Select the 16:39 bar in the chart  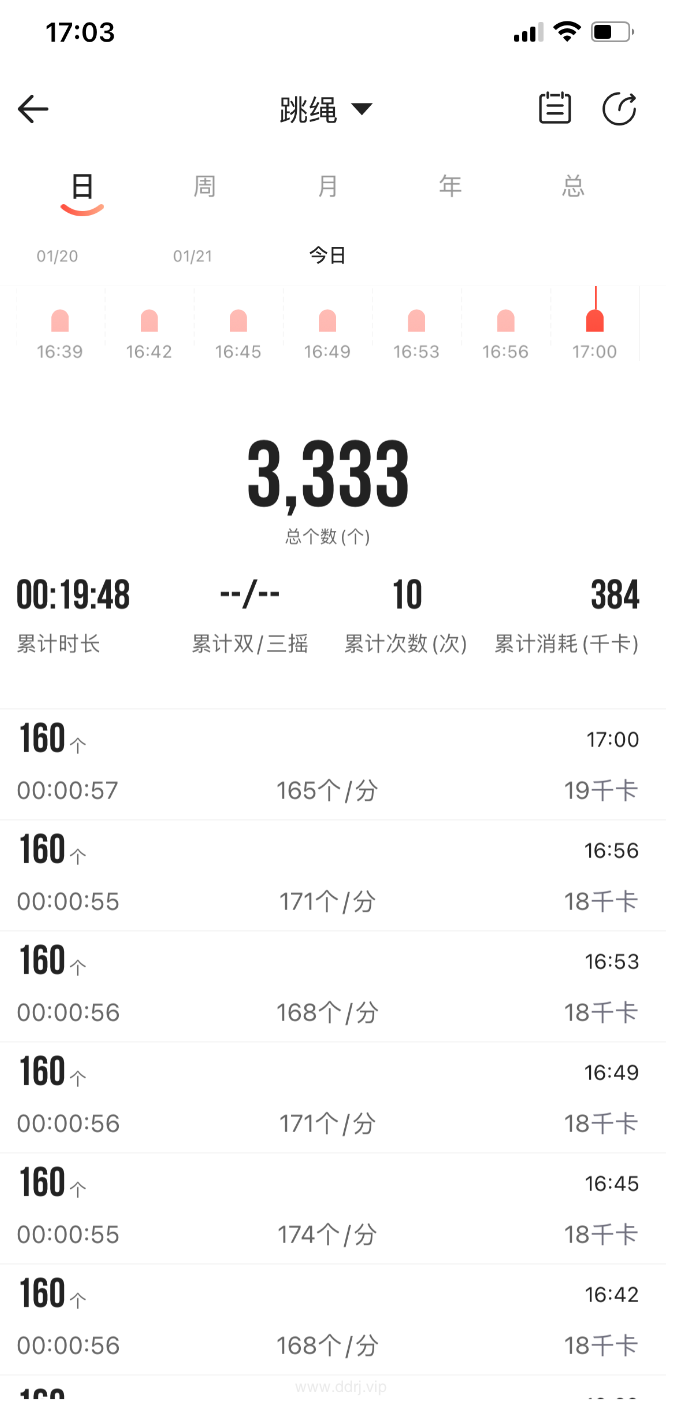click(x=60, y=322)
